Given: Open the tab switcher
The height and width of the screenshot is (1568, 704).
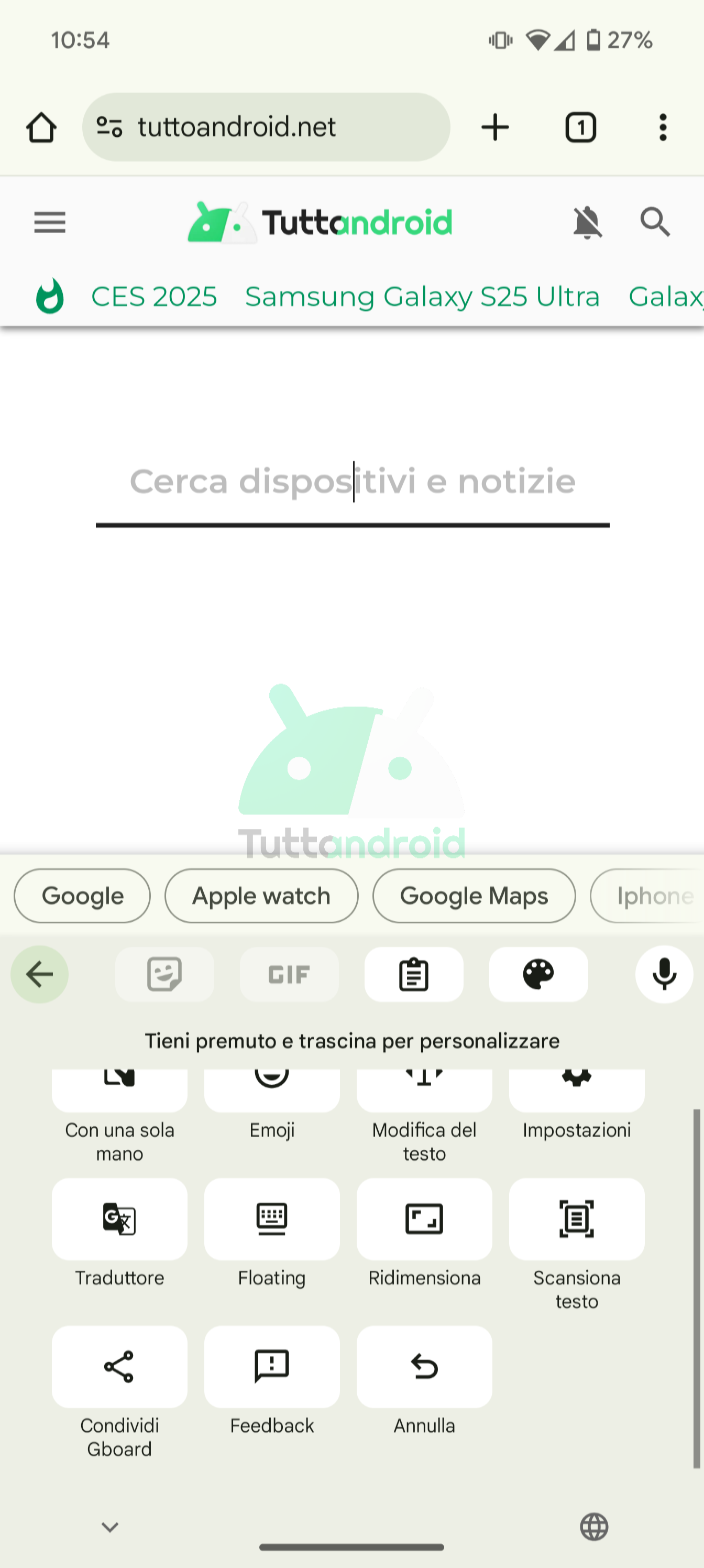Looking at the screenshot, I should pyautogui.click(x=580, y=127).
